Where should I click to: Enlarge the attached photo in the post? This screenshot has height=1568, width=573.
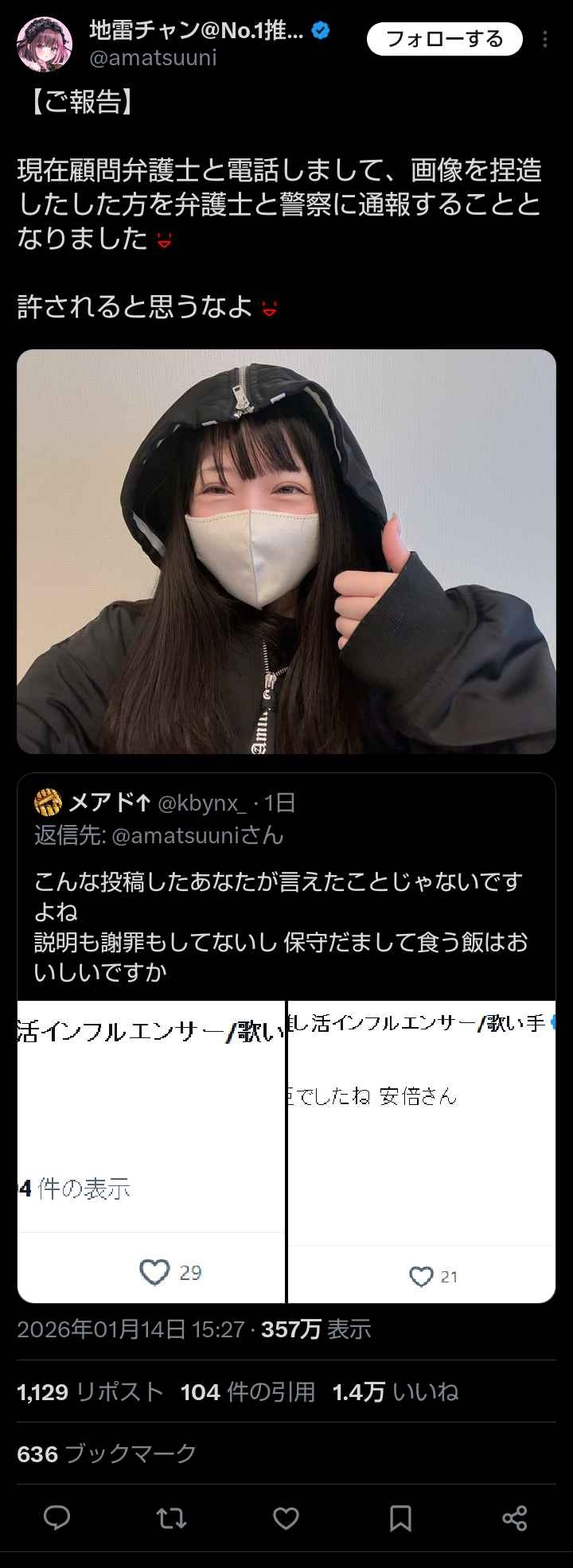click(x=286, y=551)
